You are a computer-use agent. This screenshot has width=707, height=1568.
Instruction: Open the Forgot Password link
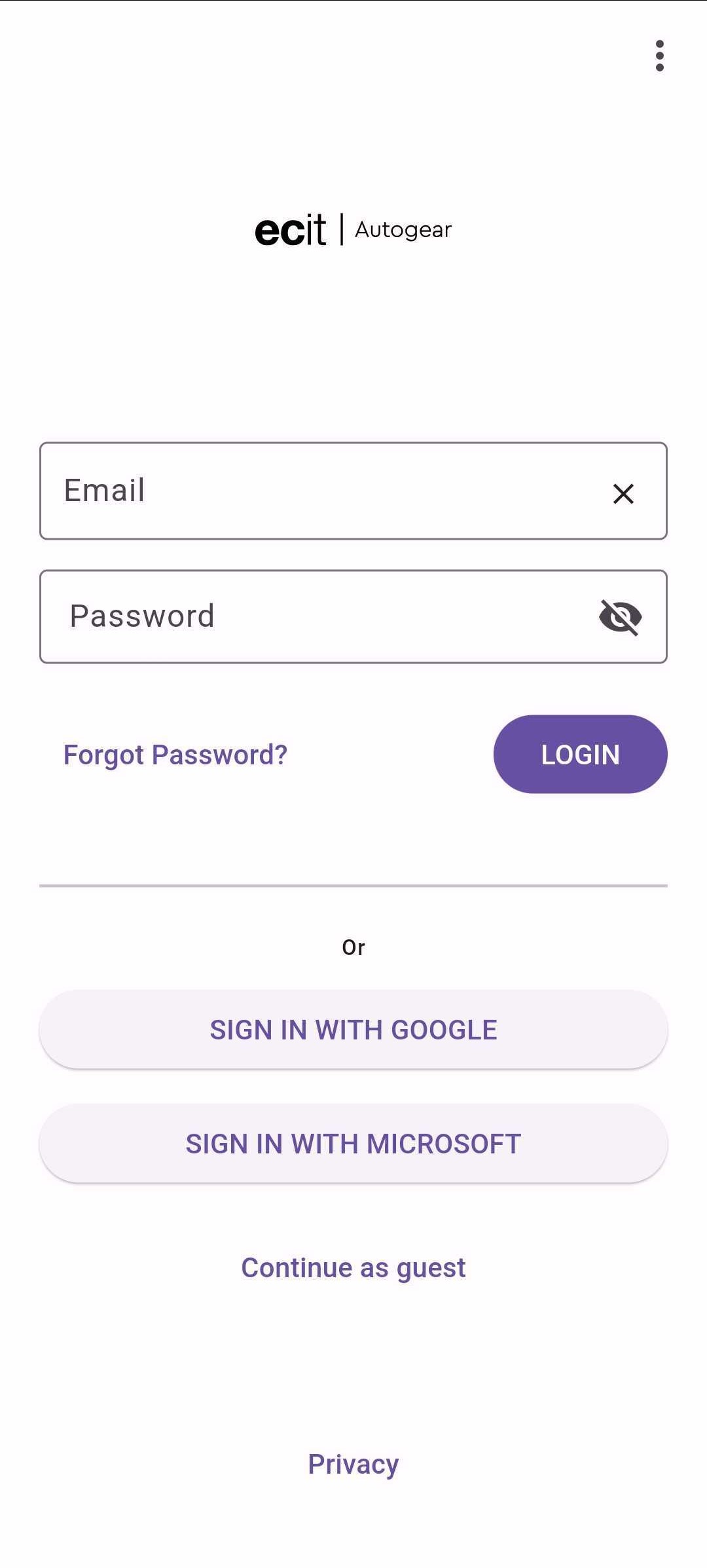(175, 755)
